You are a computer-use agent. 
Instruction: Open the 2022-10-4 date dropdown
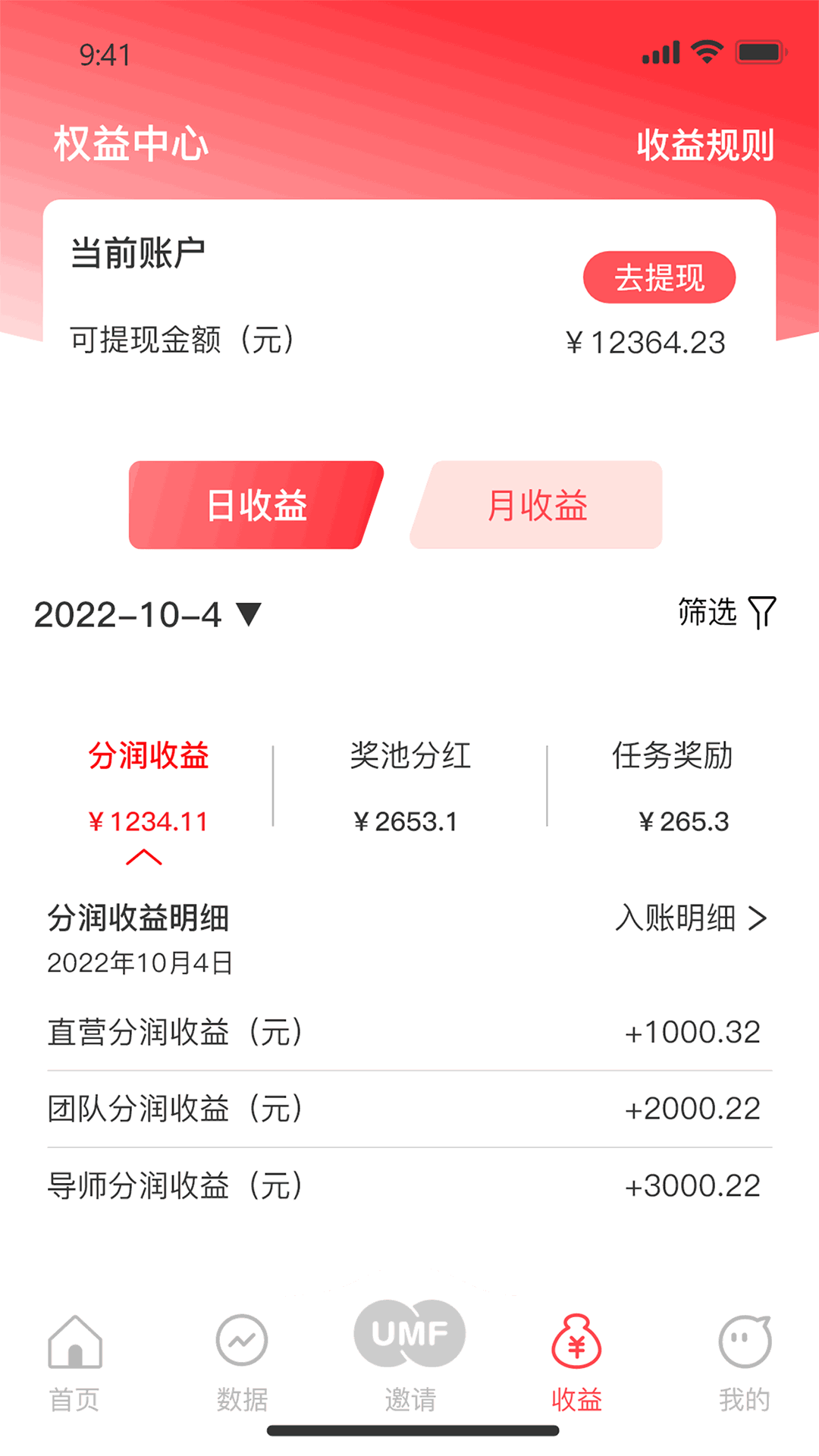coord(148,614)
